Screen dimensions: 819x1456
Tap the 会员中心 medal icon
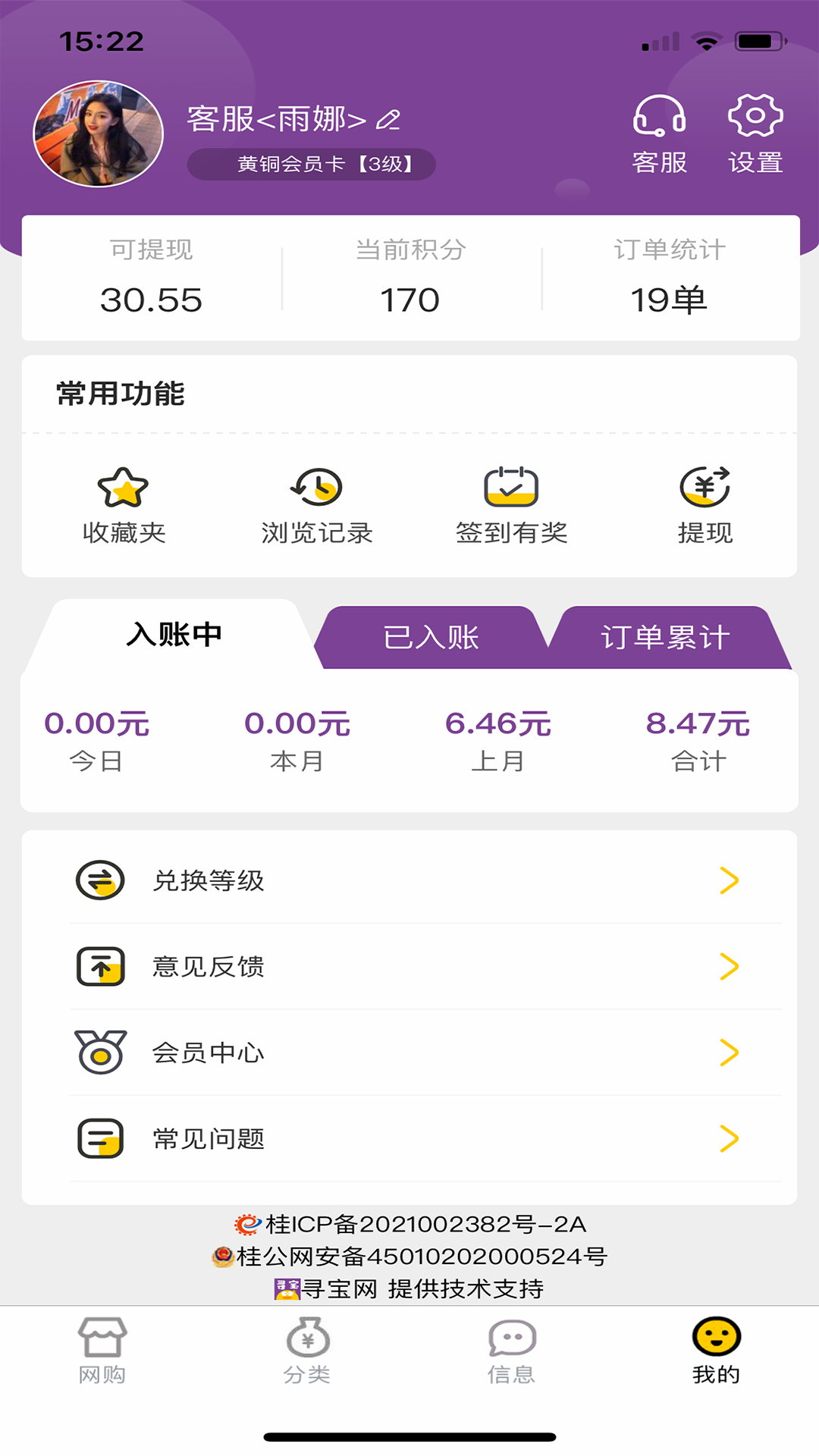click(x=100, y=1053)
